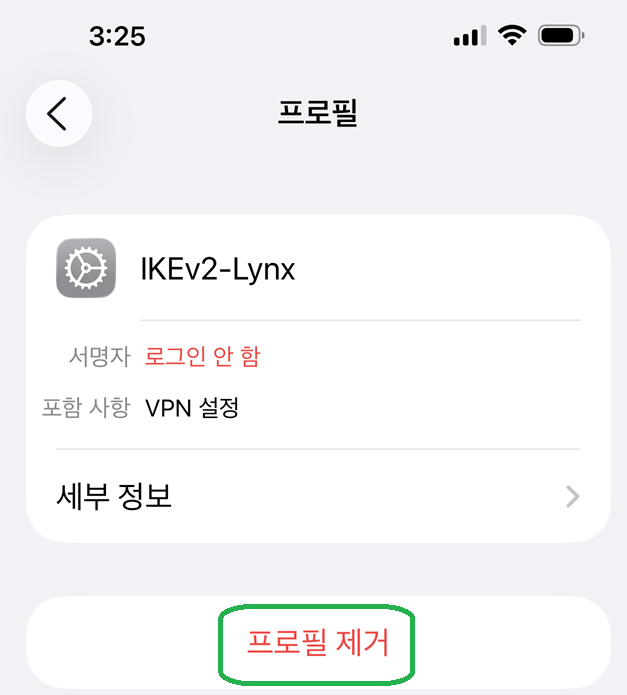Open 세부 정보 for the IKEv2-Lynx profile
This screenshot has height=695, width=627.
tap(318, 496)
